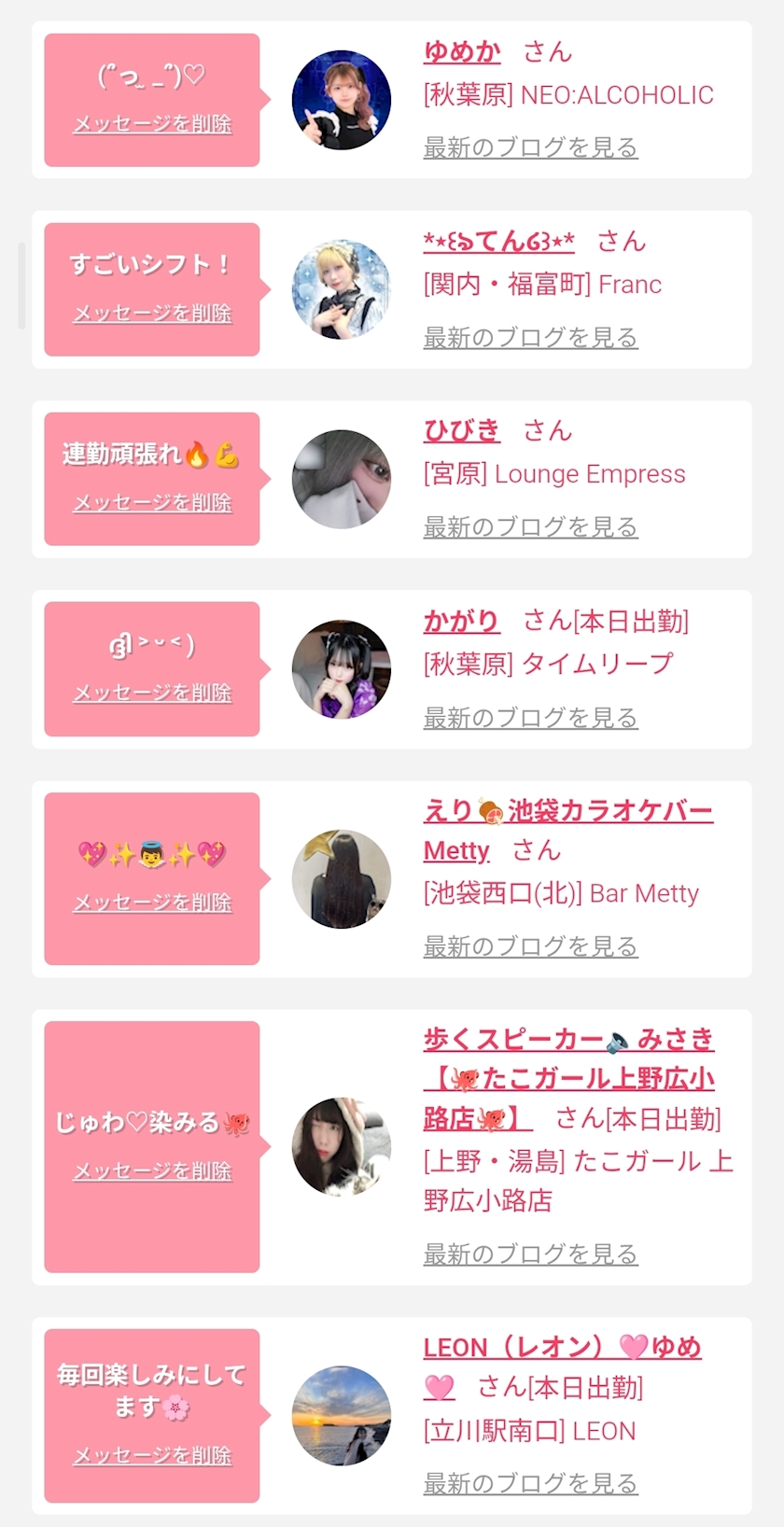View ゆめか's latest blog
This screenshot has width=784, height=1527.
[530, 147]
